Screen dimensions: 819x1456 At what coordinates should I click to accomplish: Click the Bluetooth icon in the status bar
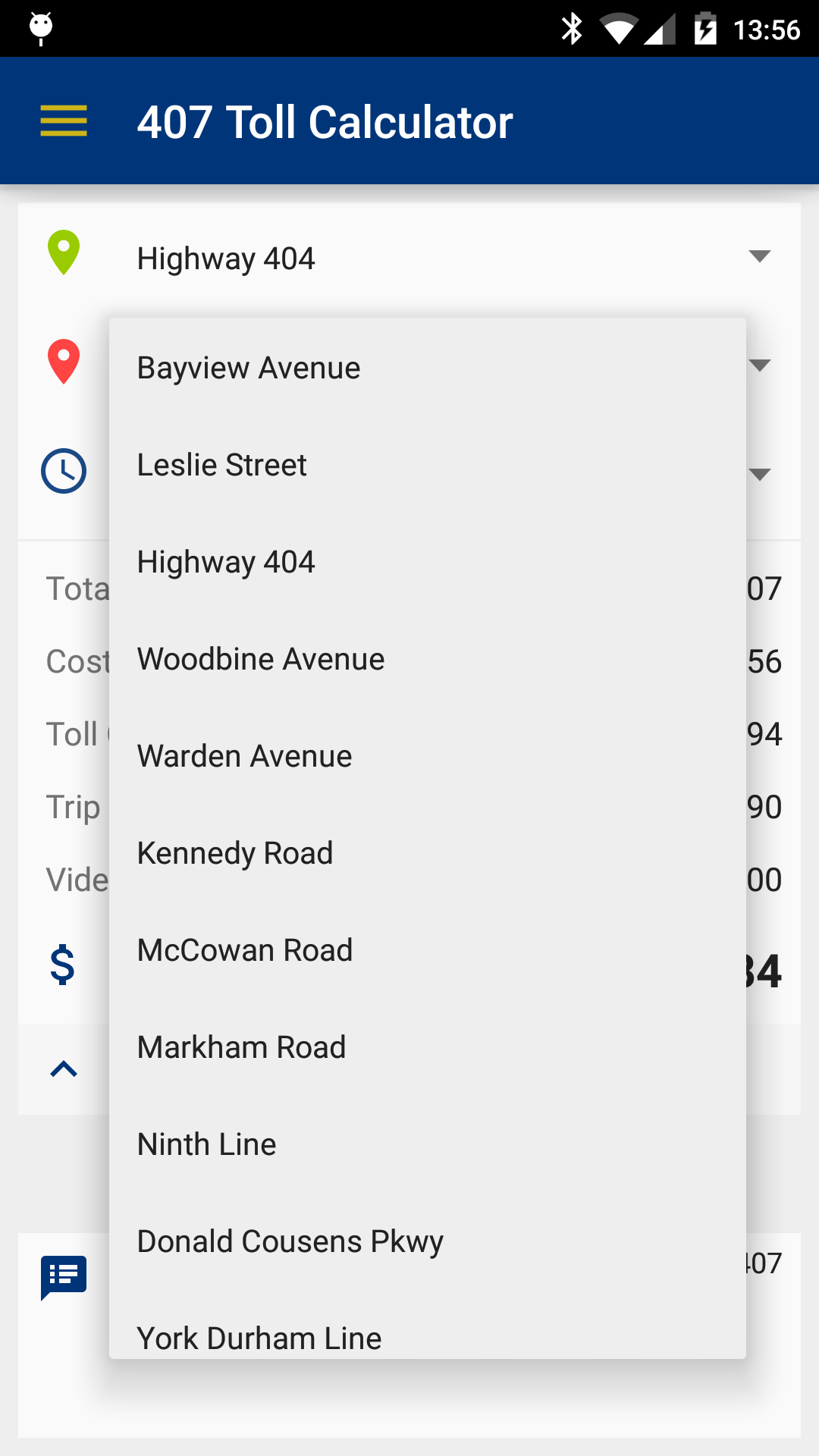coord(573,27)
